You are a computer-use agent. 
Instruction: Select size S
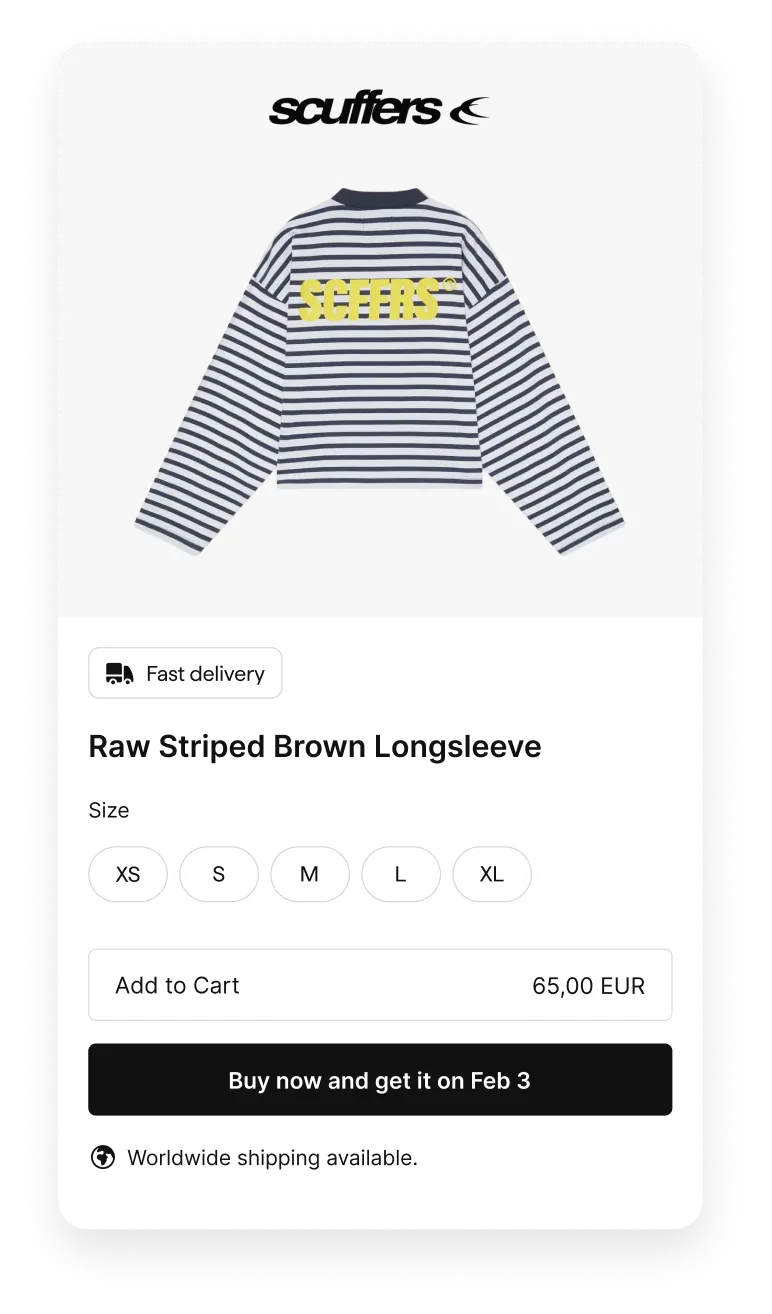pos(218,874)
